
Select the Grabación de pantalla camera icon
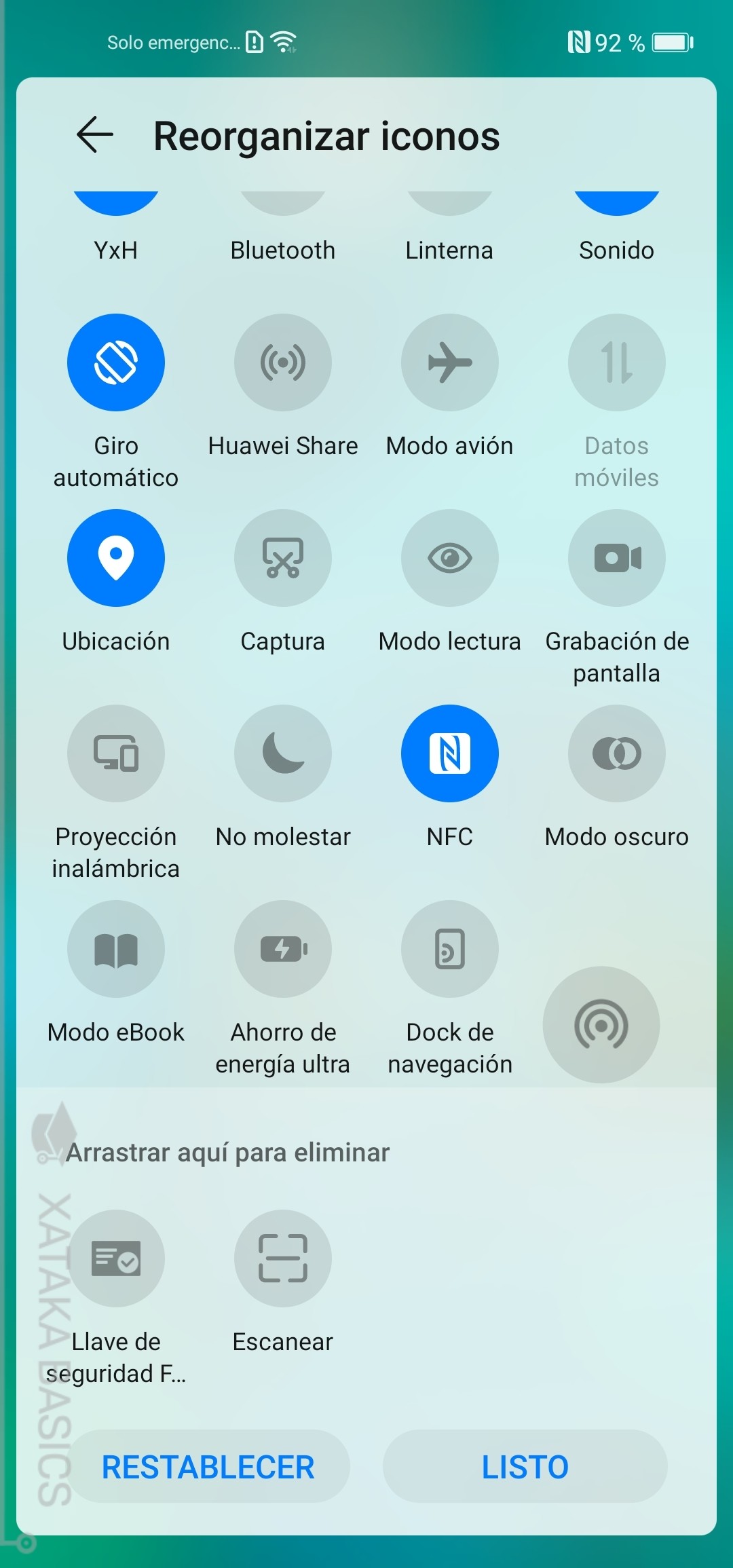tap(616, 557)
